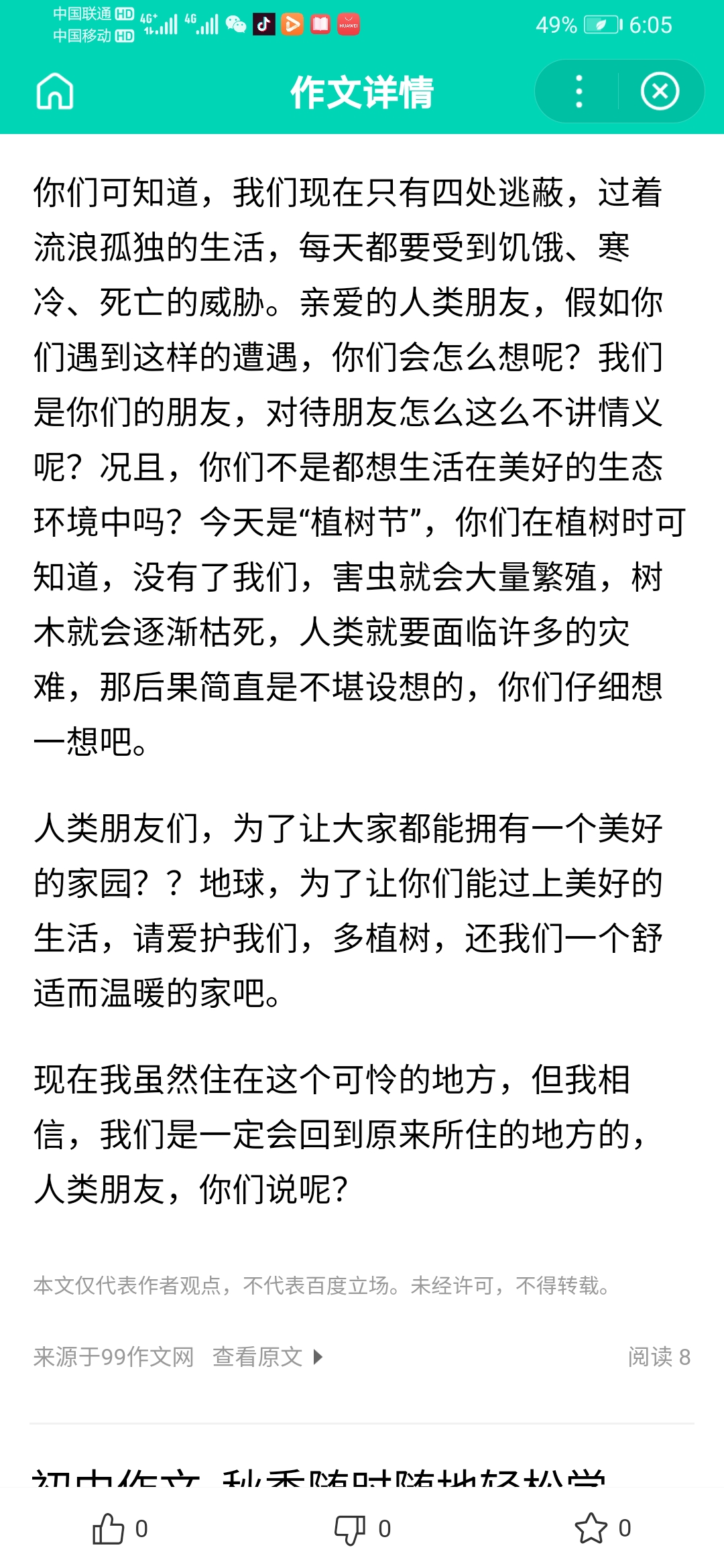Open the 查看原文 original article link
This screenshot has height=1568, width=724.
click(267, 1357)
